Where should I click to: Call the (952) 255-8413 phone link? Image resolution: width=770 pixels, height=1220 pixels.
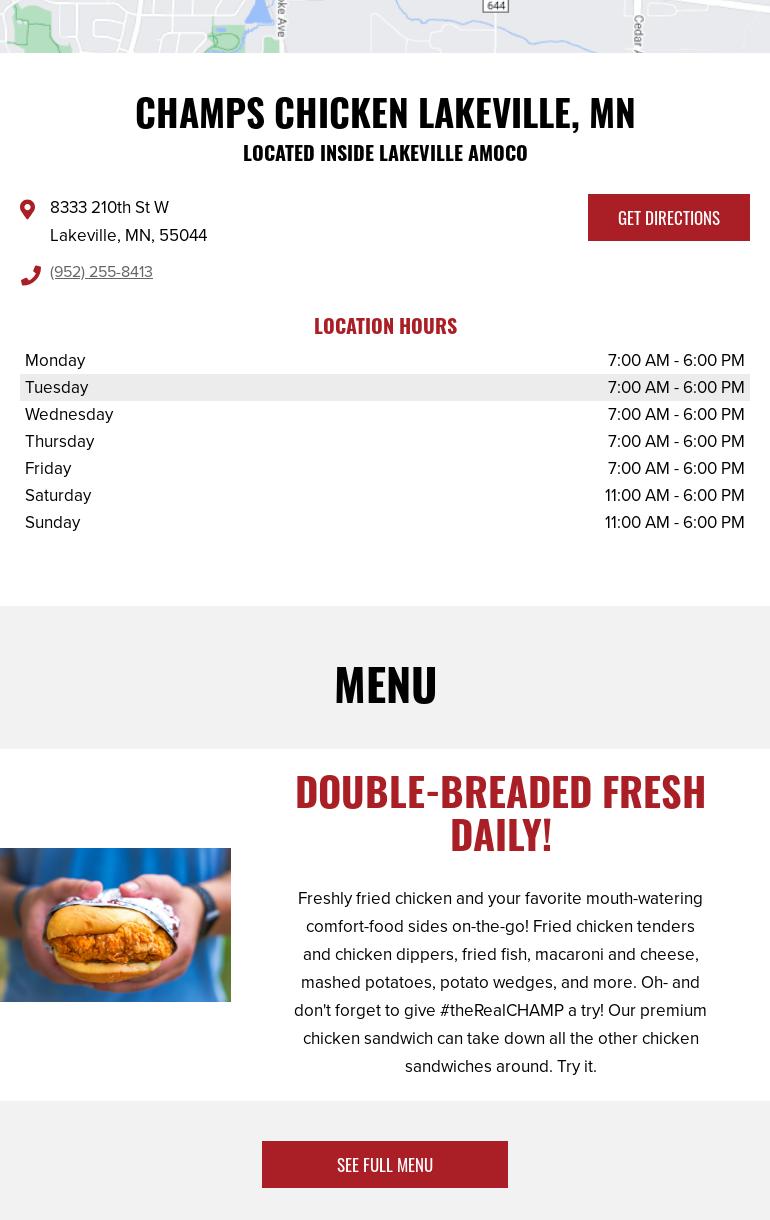[101, 271]
